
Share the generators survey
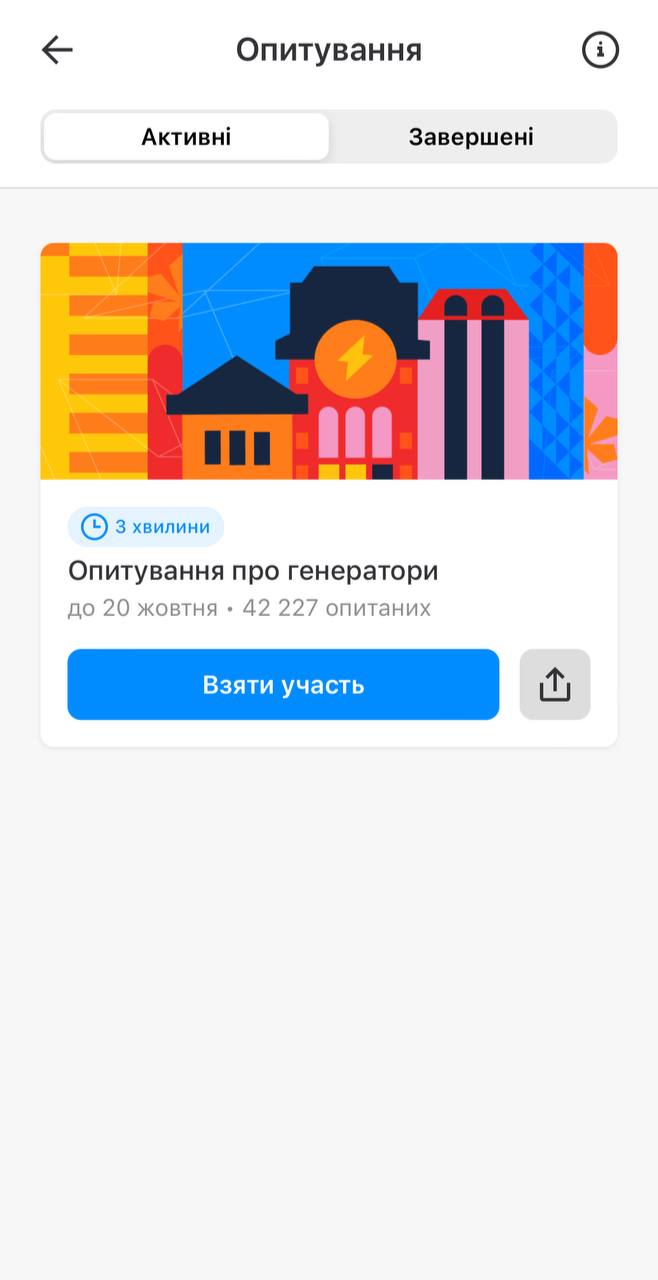pos(555,685)
